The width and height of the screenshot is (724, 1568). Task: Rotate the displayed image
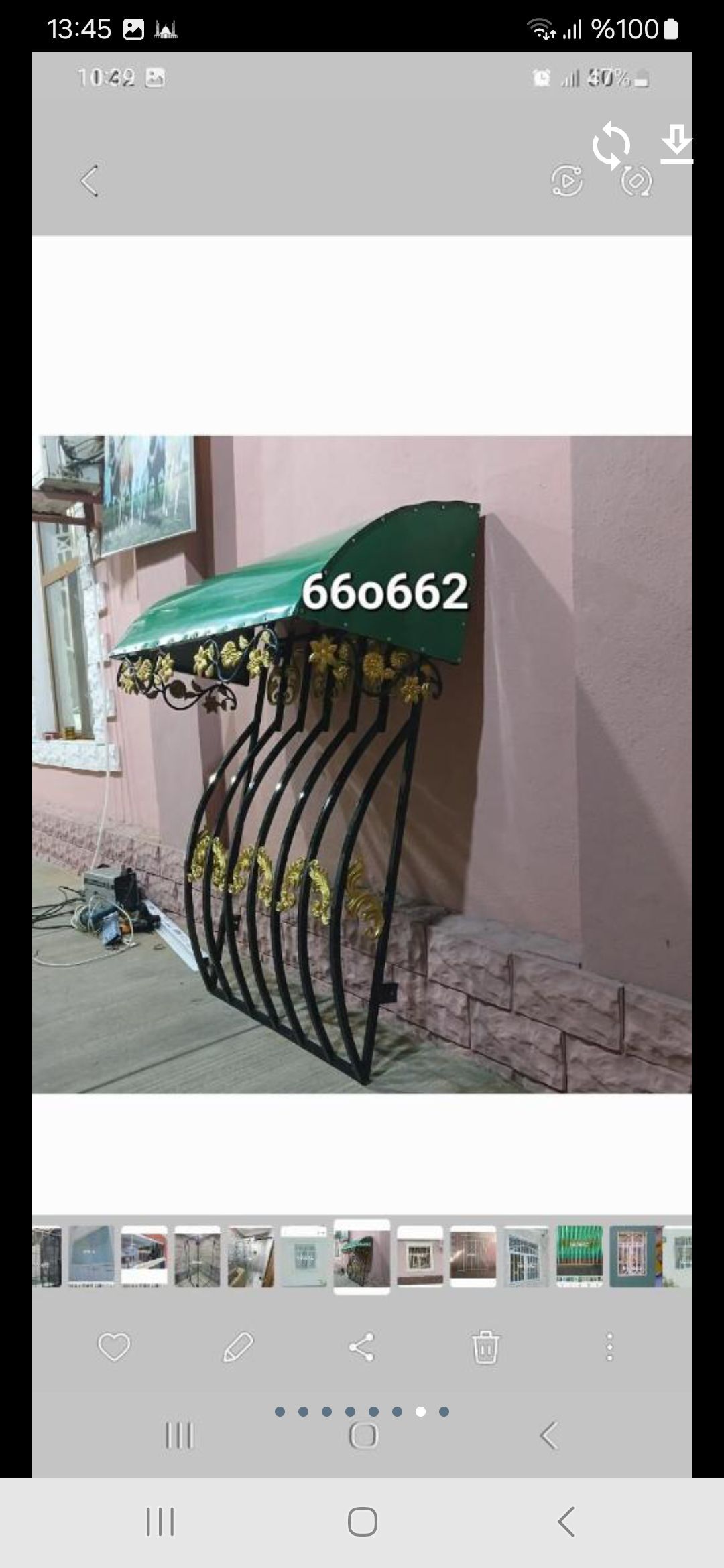point(611,145)
